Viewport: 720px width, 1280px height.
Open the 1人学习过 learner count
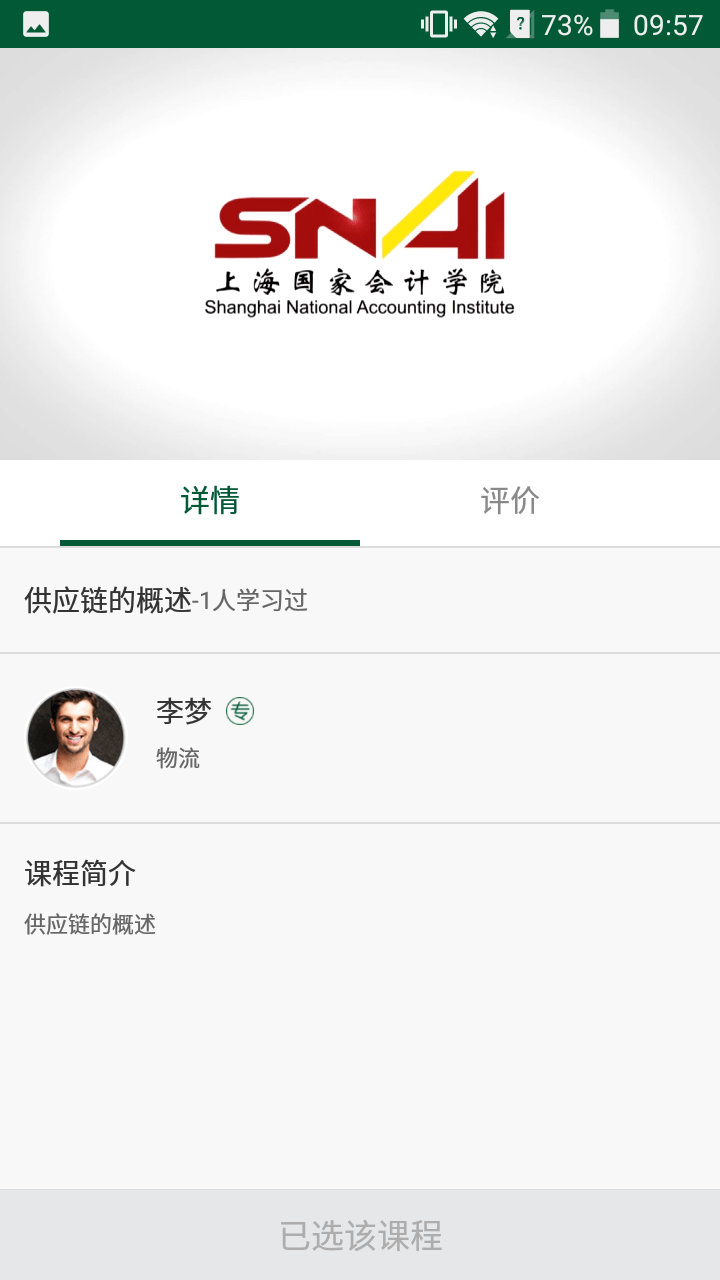(x=253, y=601)
